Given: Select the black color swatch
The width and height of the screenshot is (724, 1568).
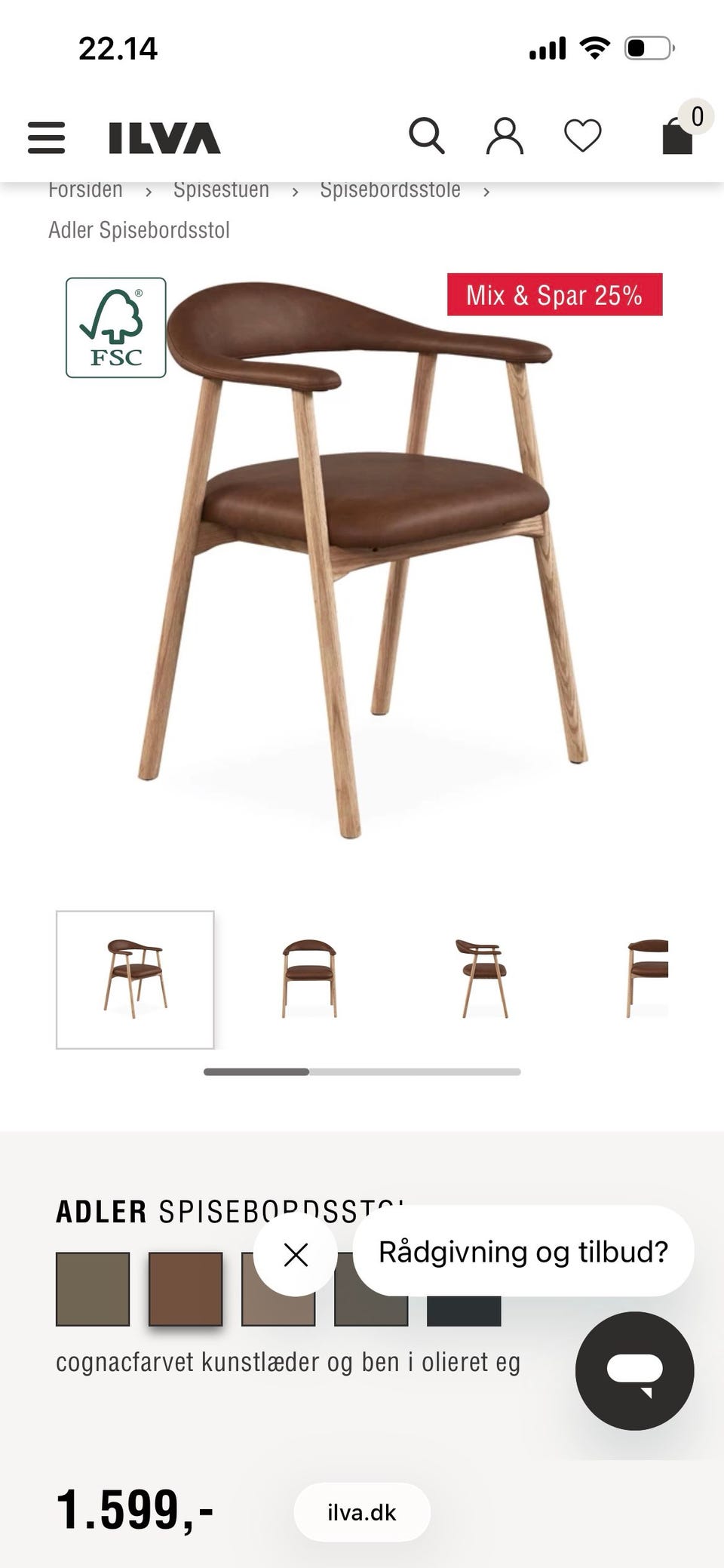Looking at the screenshot, I should point(464,1310).
